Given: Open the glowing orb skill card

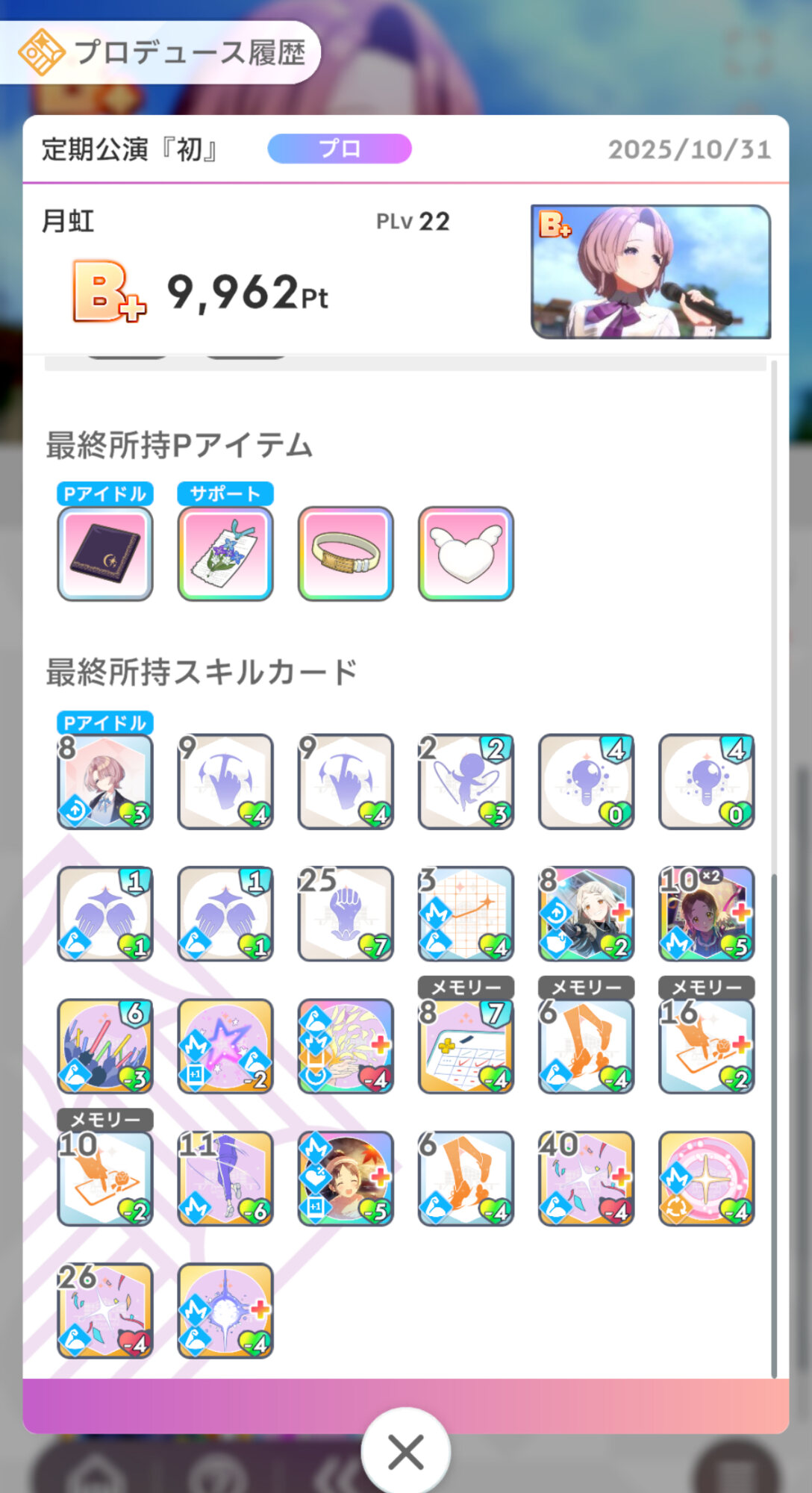Looking at the screenshot, I should coord(225,1310).
